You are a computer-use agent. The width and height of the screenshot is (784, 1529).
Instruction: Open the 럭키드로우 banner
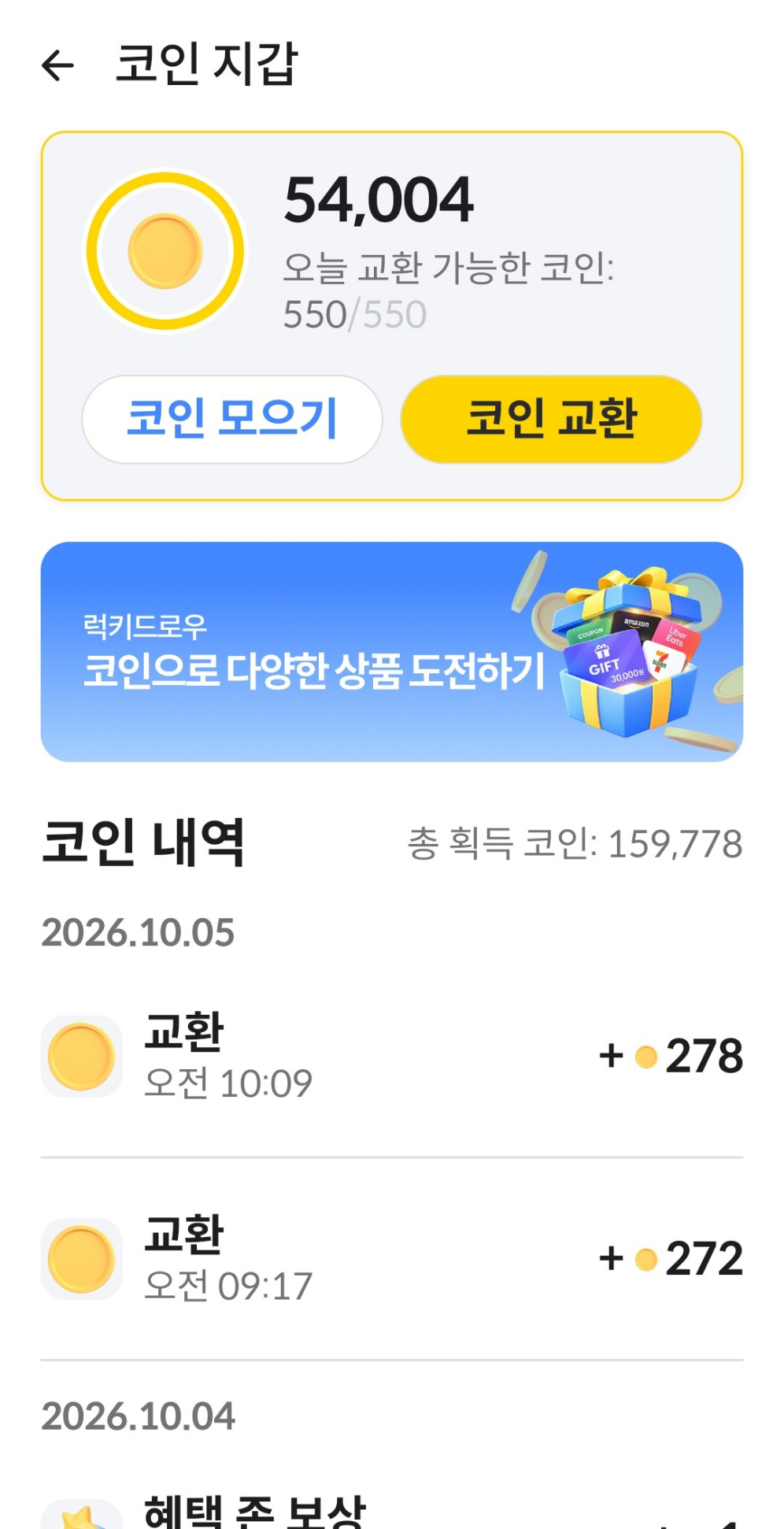point(392,651)
